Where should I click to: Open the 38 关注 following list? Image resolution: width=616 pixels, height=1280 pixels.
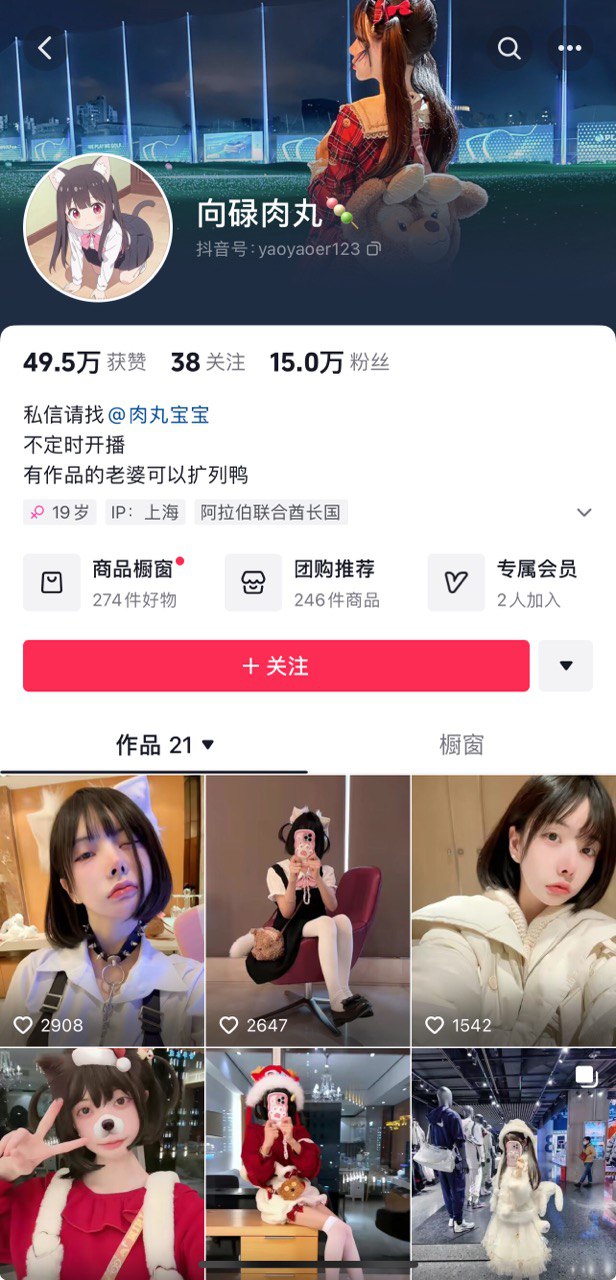[x=208, y=362]
